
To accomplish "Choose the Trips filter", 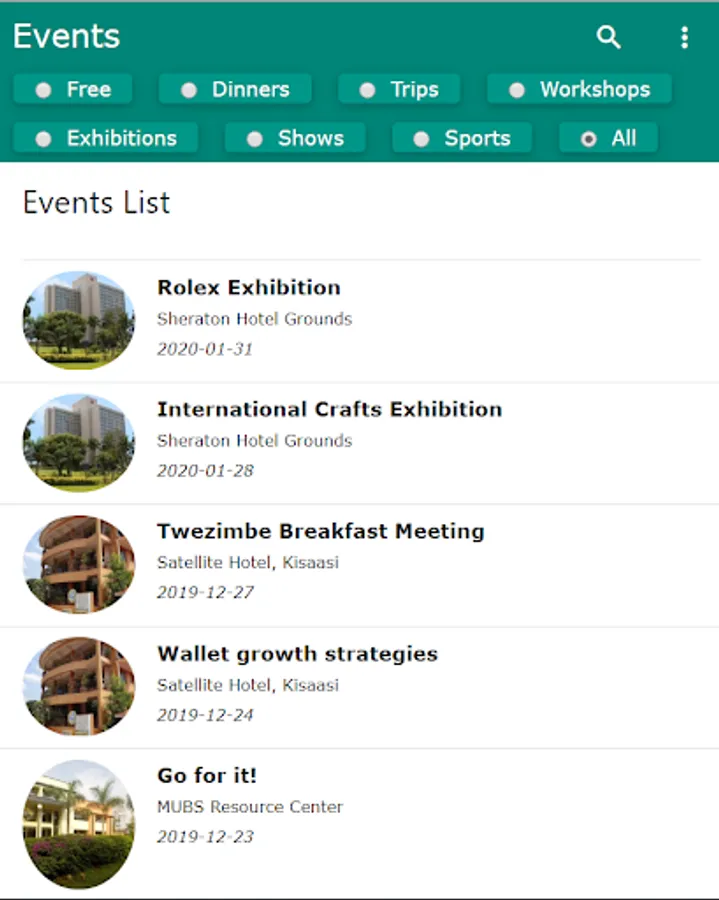I will click(399, 90).
